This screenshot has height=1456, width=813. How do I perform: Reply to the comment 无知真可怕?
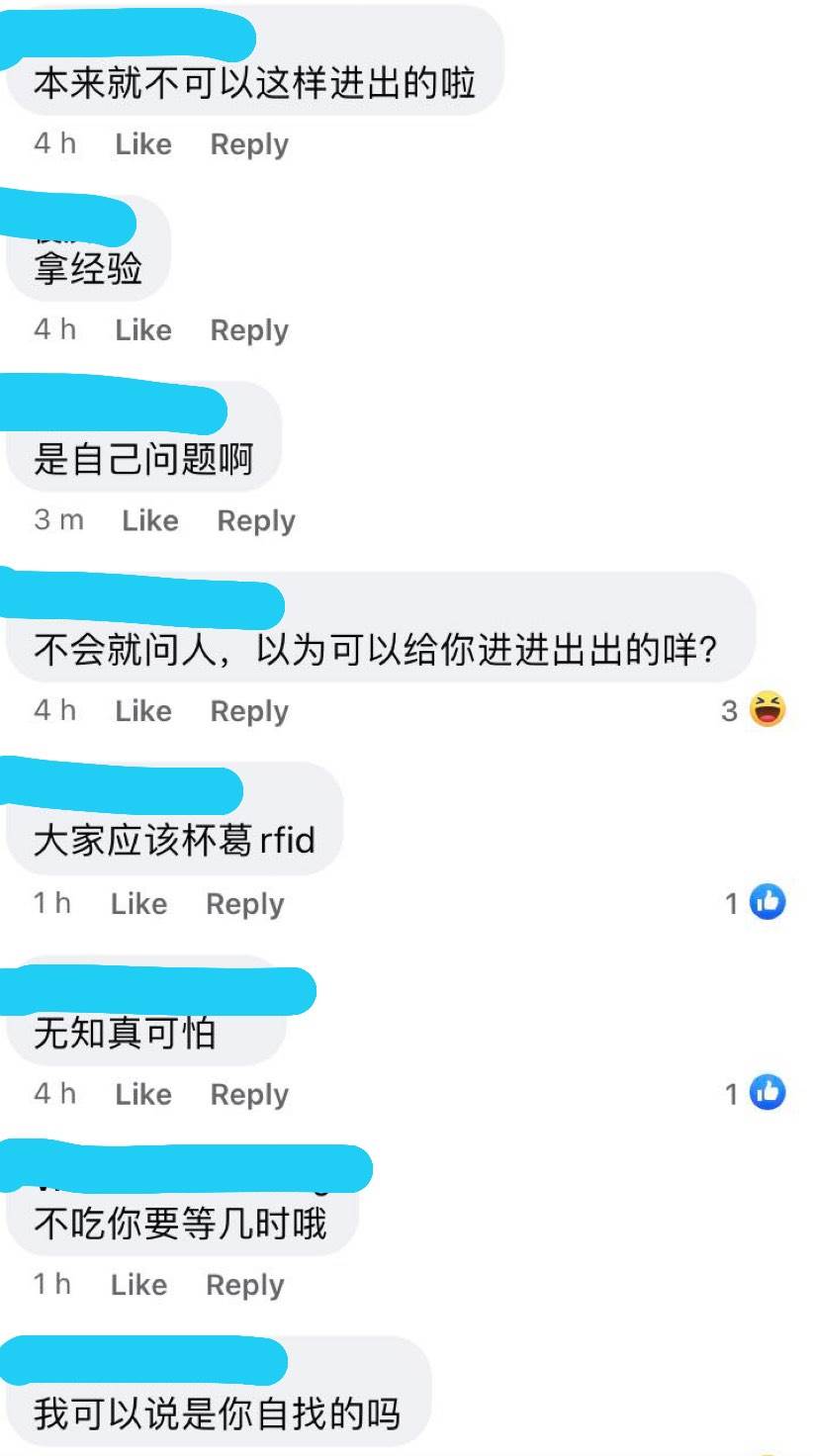pos(249,1094)
